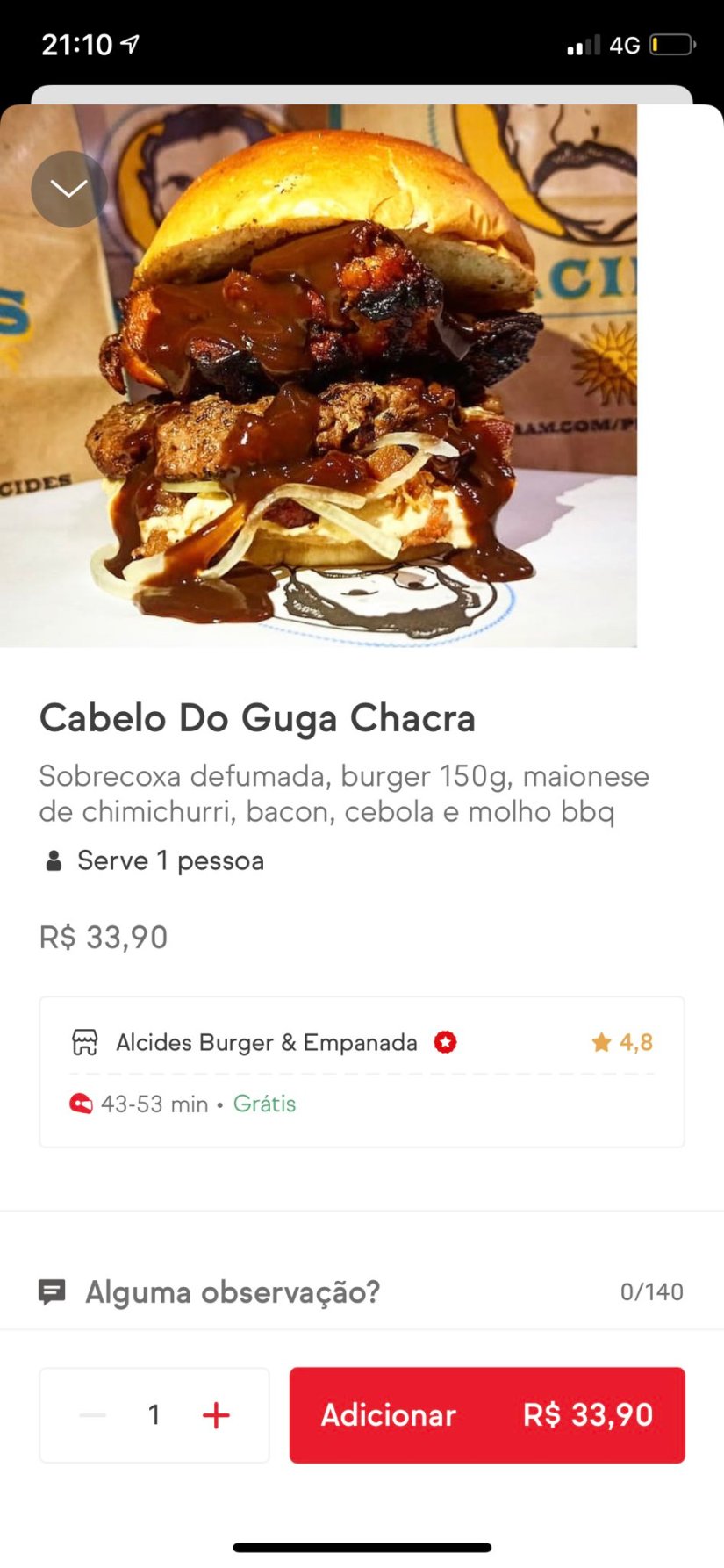Add the burger with Adicionar R$ 33,90

pos(487,1415)
